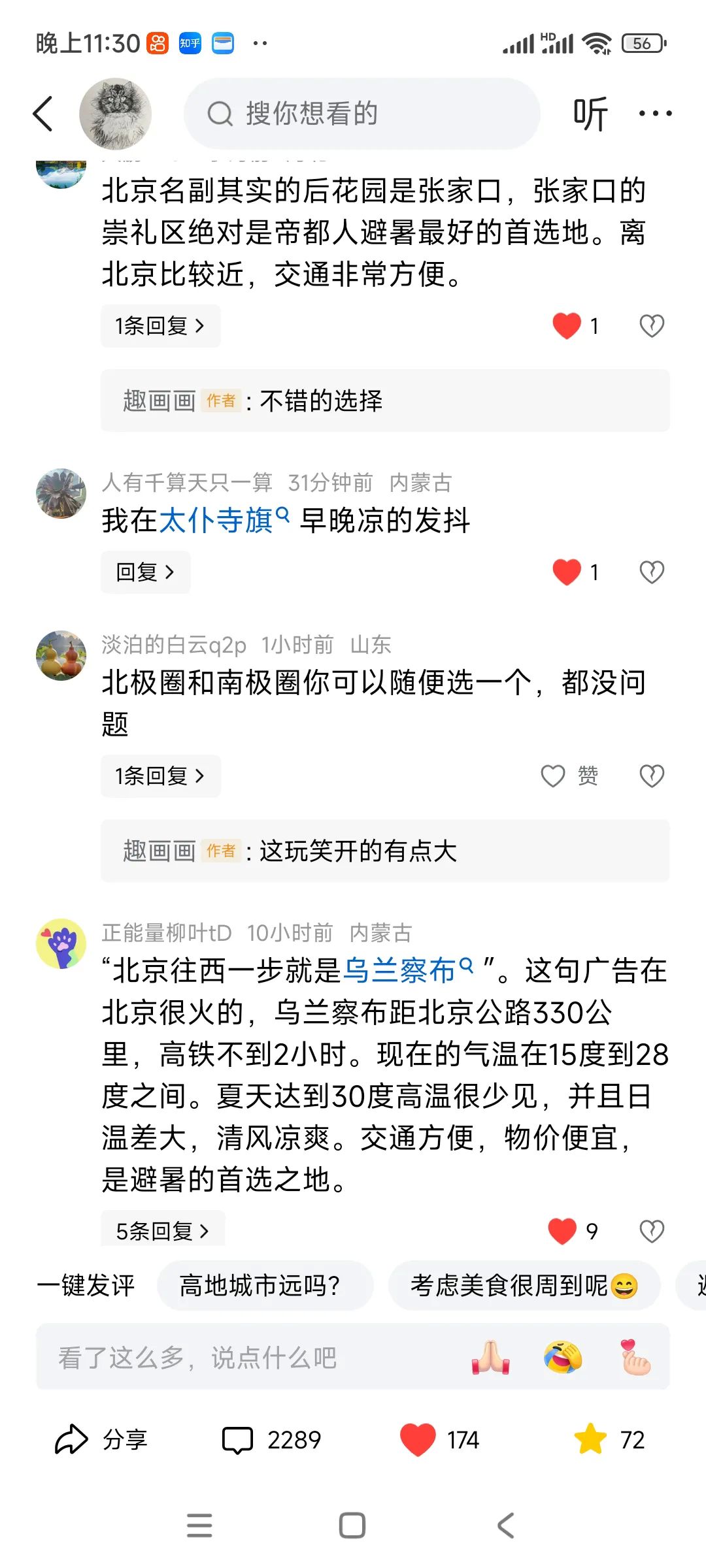
Task: Share this post via 分享
Action: coord(102,1440)
